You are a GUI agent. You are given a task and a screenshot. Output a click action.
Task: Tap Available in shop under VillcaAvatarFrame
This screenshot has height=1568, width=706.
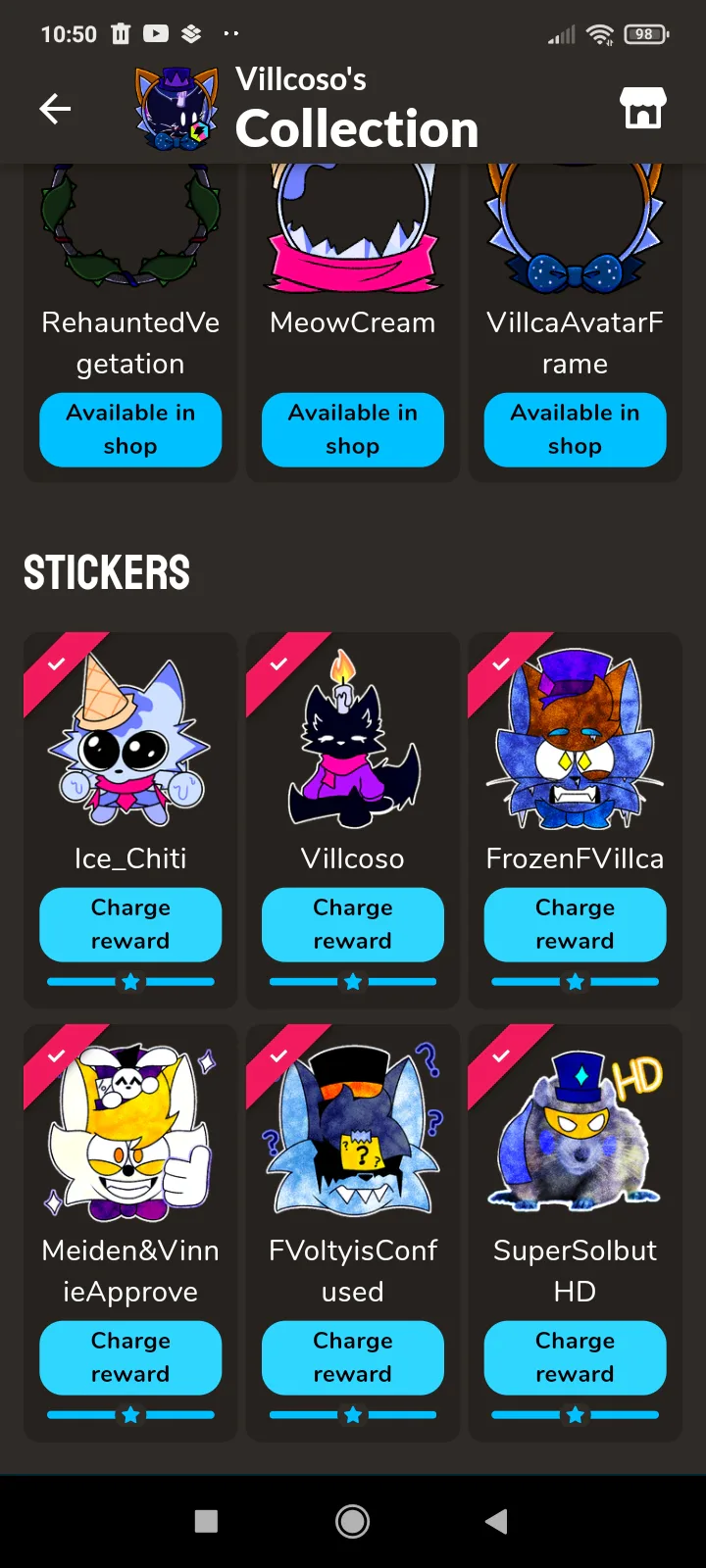[575, 429]
